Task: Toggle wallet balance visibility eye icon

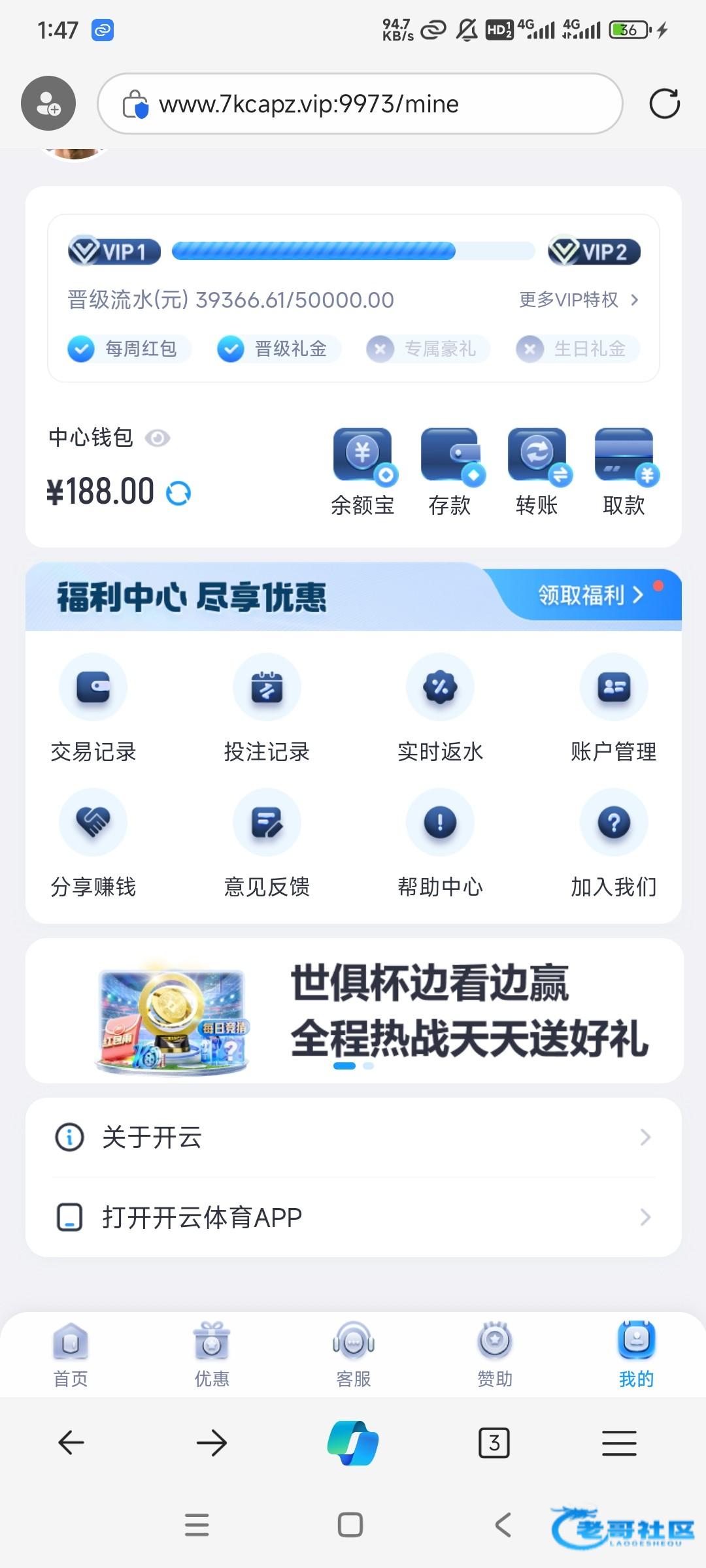Action: (x=158, y=438)
